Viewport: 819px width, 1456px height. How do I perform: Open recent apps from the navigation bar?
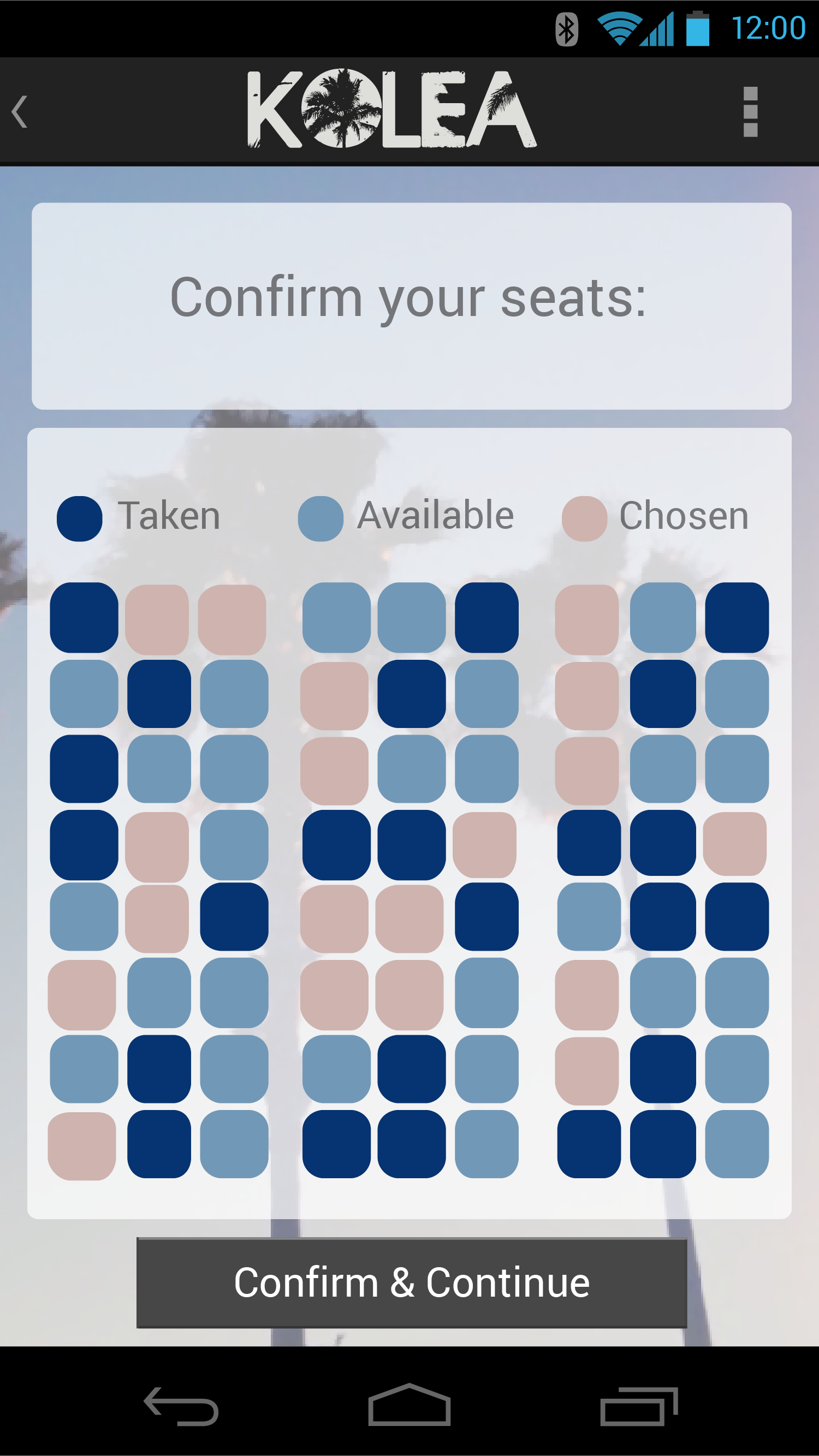click(639, 1407)
